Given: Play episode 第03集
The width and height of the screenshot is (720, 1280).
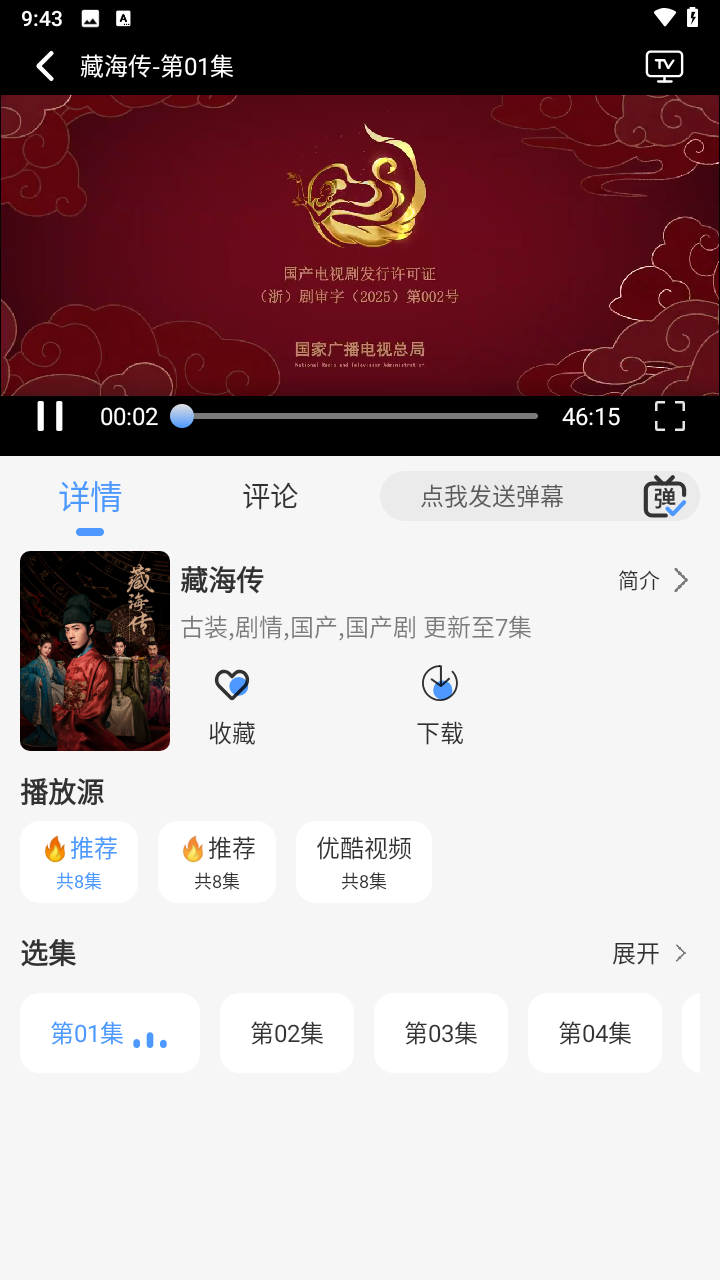Looking at the screenshot, I should click(x=441, y=1033).
